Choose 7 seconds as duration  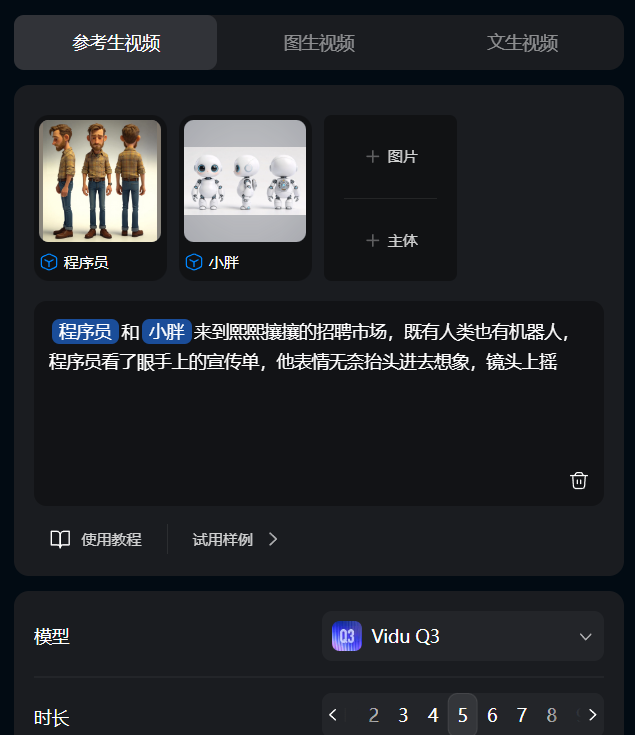(x=521, y=715)
